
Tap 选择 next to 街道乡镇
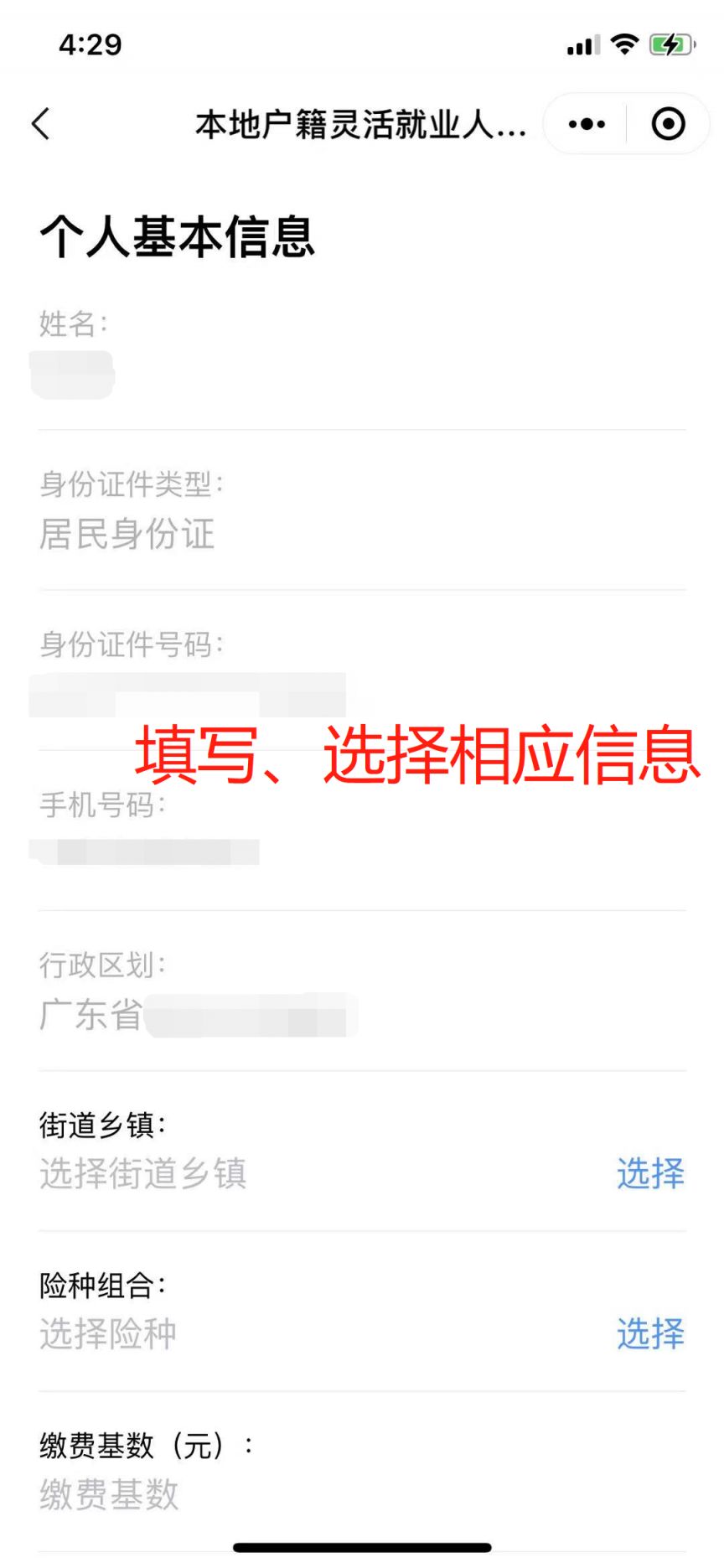(650, 1173)
